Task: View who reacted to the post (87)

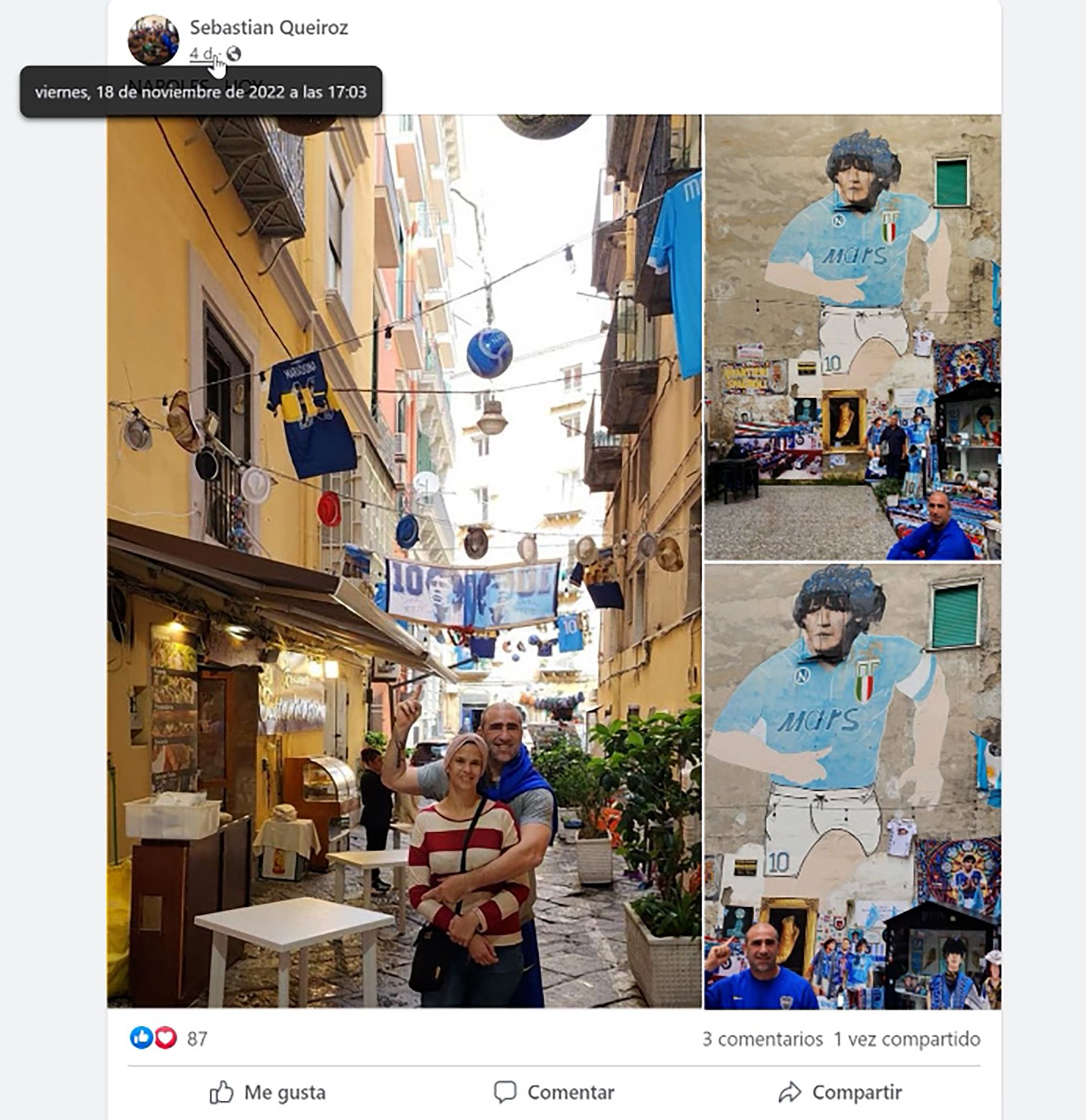Action: [x=169, y=1038]
